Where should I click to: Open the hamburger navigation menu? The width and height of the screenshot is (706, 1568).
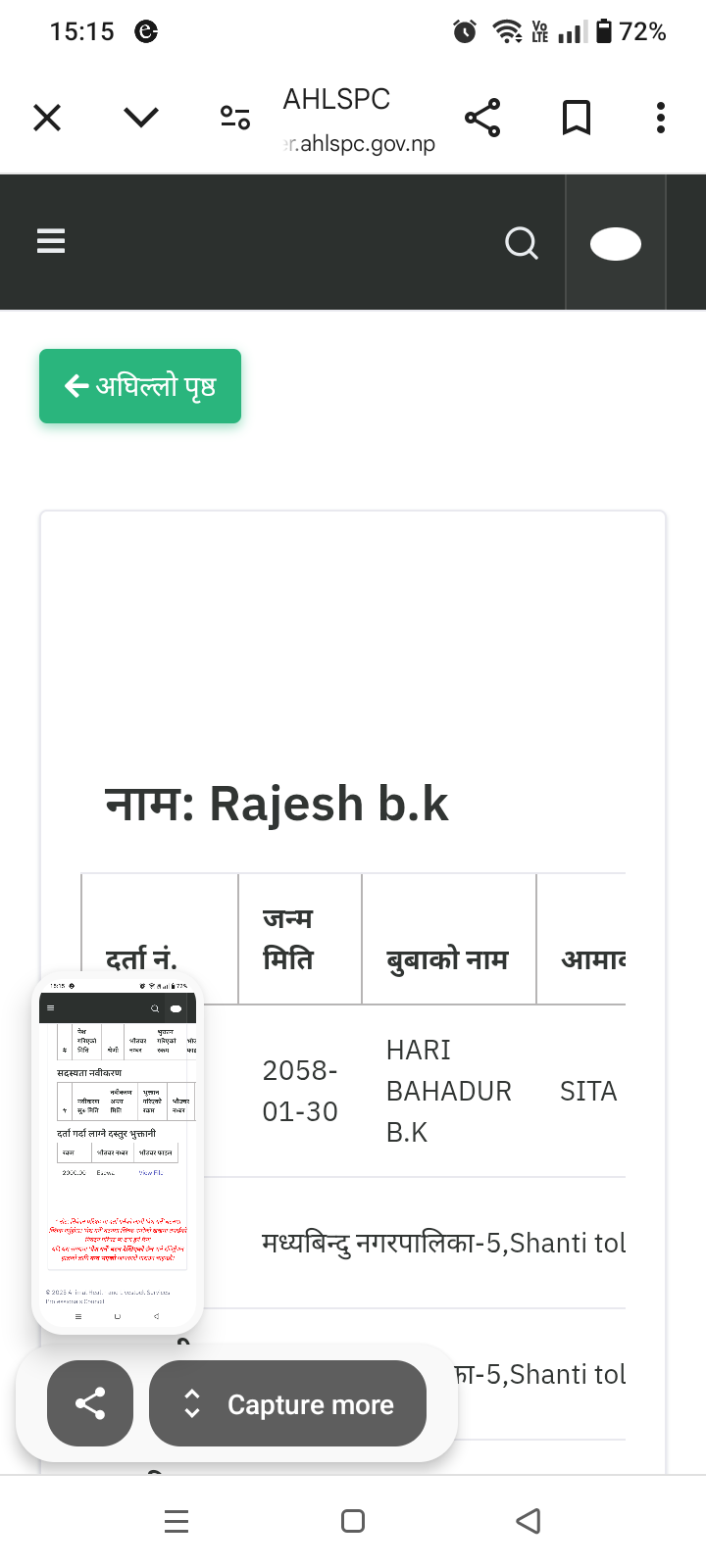click(51, 241)
